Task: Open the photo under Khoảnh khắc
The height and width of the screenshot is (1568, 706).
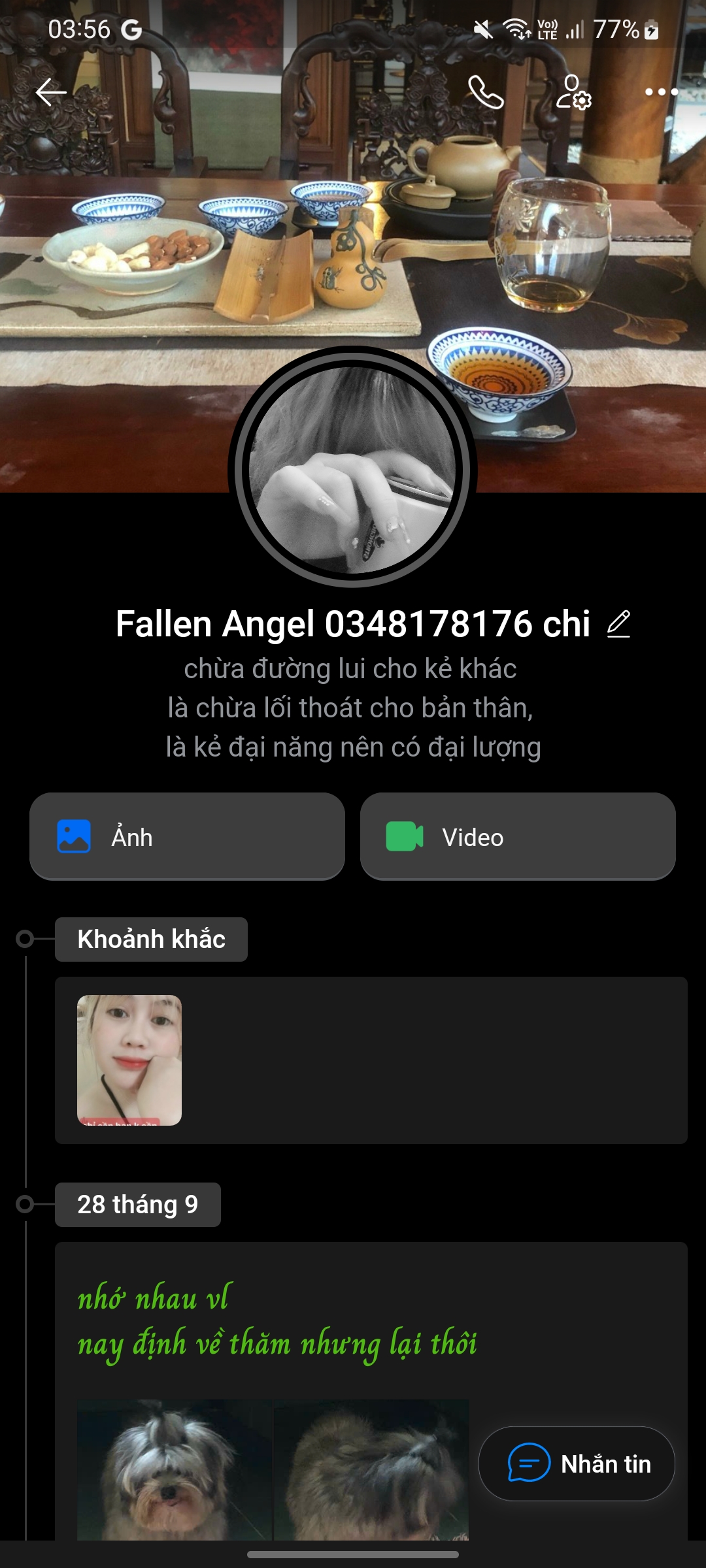Action: click(x=129, y=1060)
